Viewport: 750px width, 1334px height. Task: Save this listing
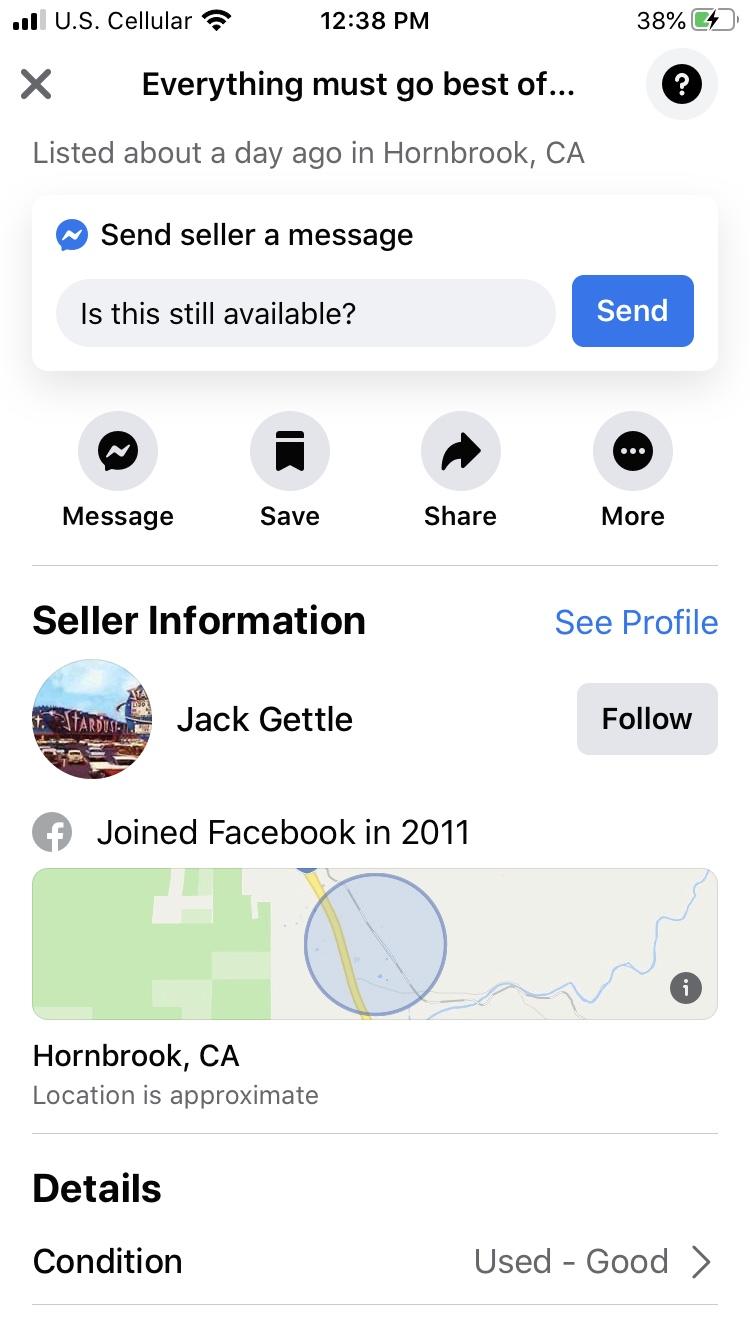[x=290, y=453]
